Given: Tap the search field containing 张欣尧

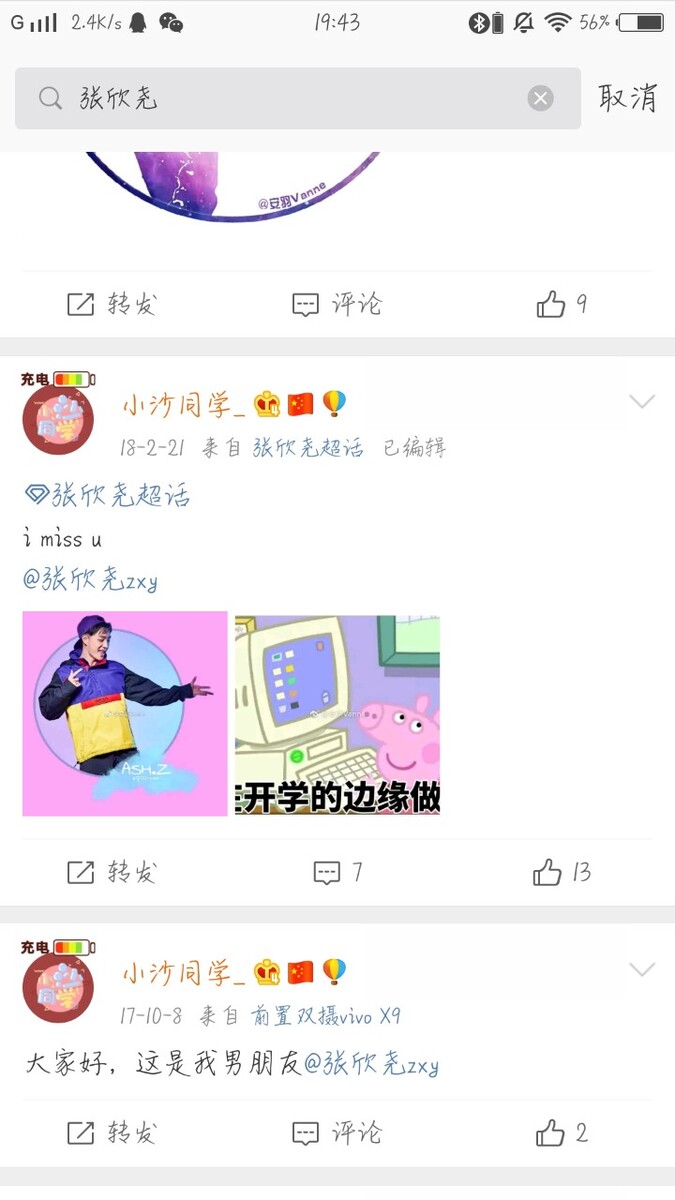Looking at the screenshot, I should [290, 98].
